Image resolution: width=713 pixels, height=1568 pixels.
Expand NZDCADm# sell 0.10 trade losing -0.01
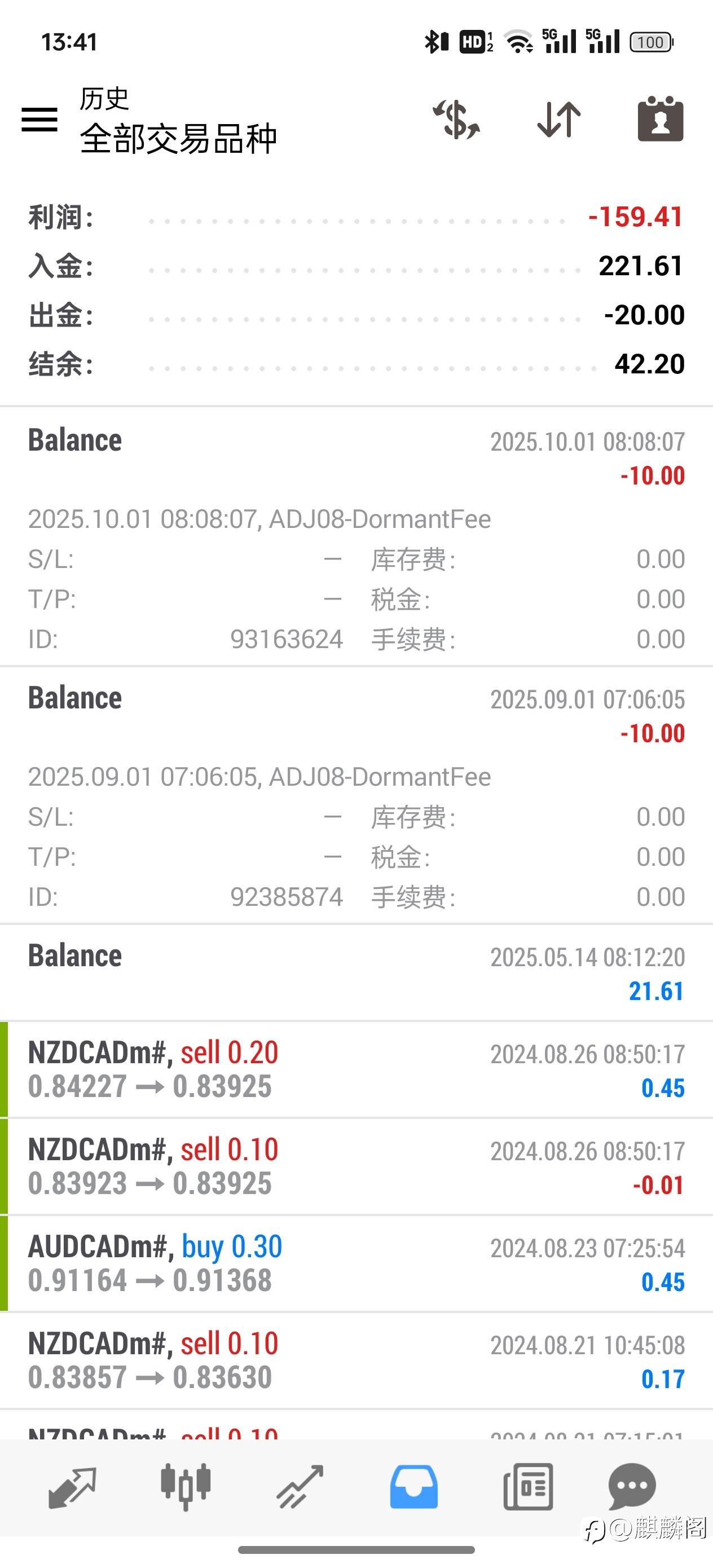tap(356, 1166)
